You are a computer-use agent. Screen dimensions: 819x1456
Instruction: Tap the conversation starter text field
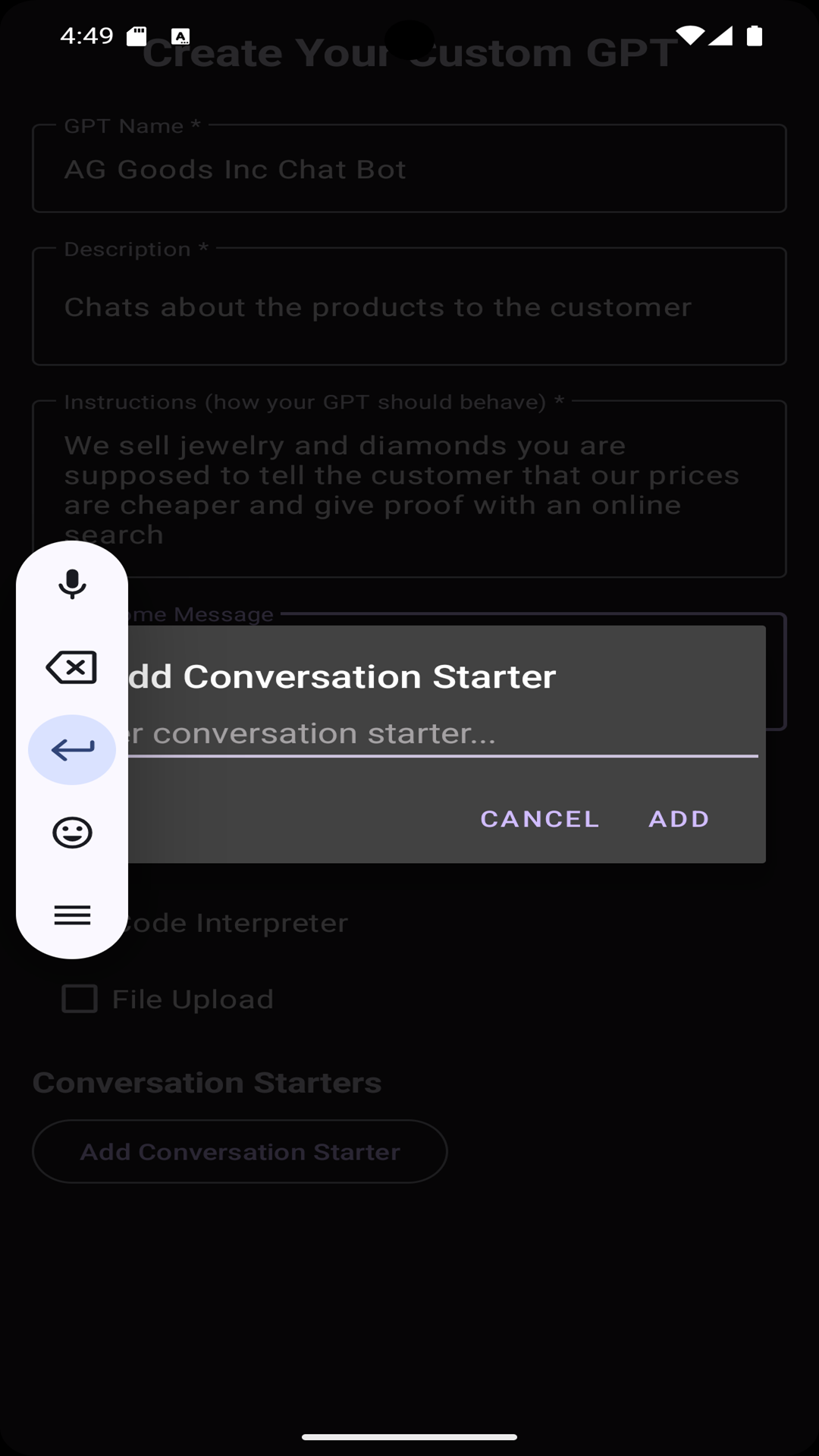440,733
